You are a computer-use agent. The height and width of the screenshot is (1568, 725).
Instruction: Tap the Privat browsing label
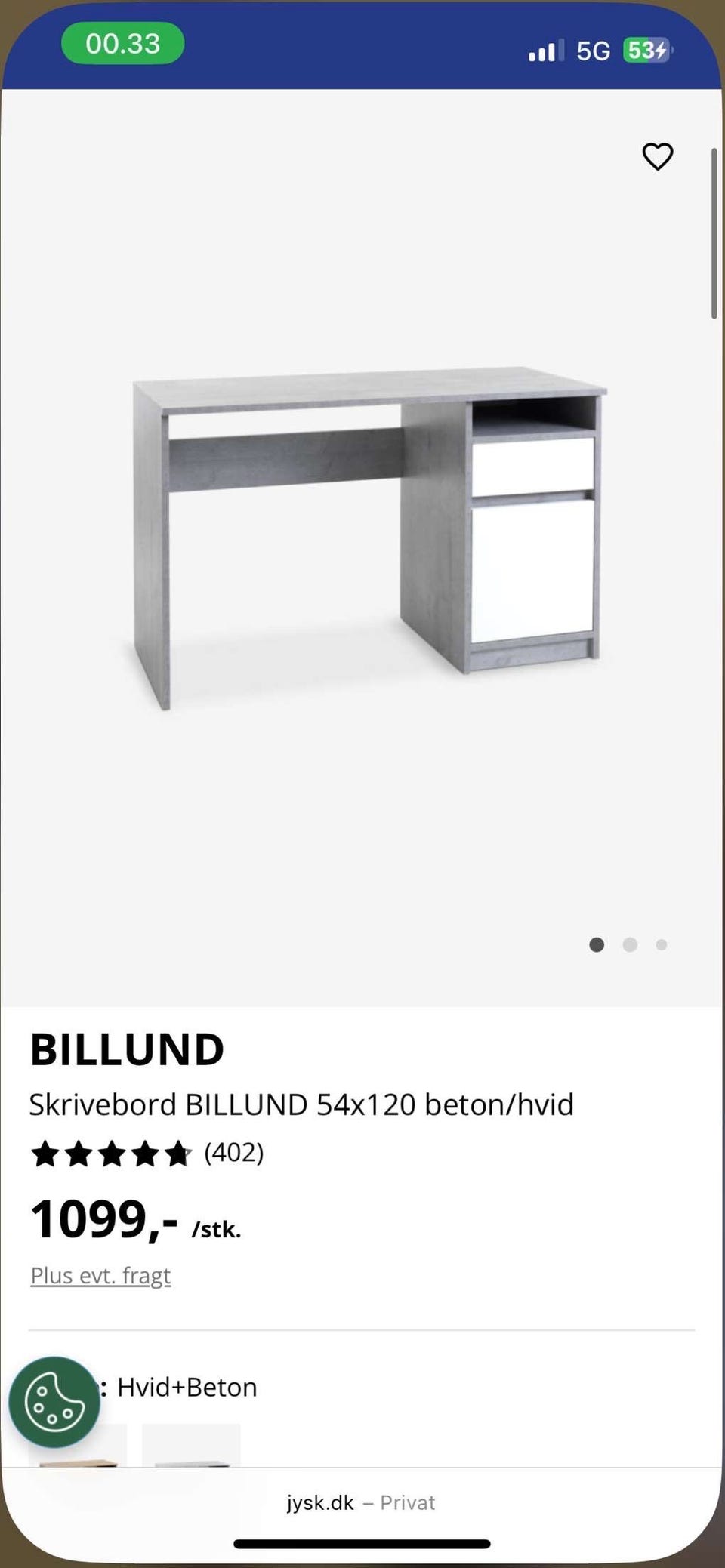click(x=408, y=1502)
